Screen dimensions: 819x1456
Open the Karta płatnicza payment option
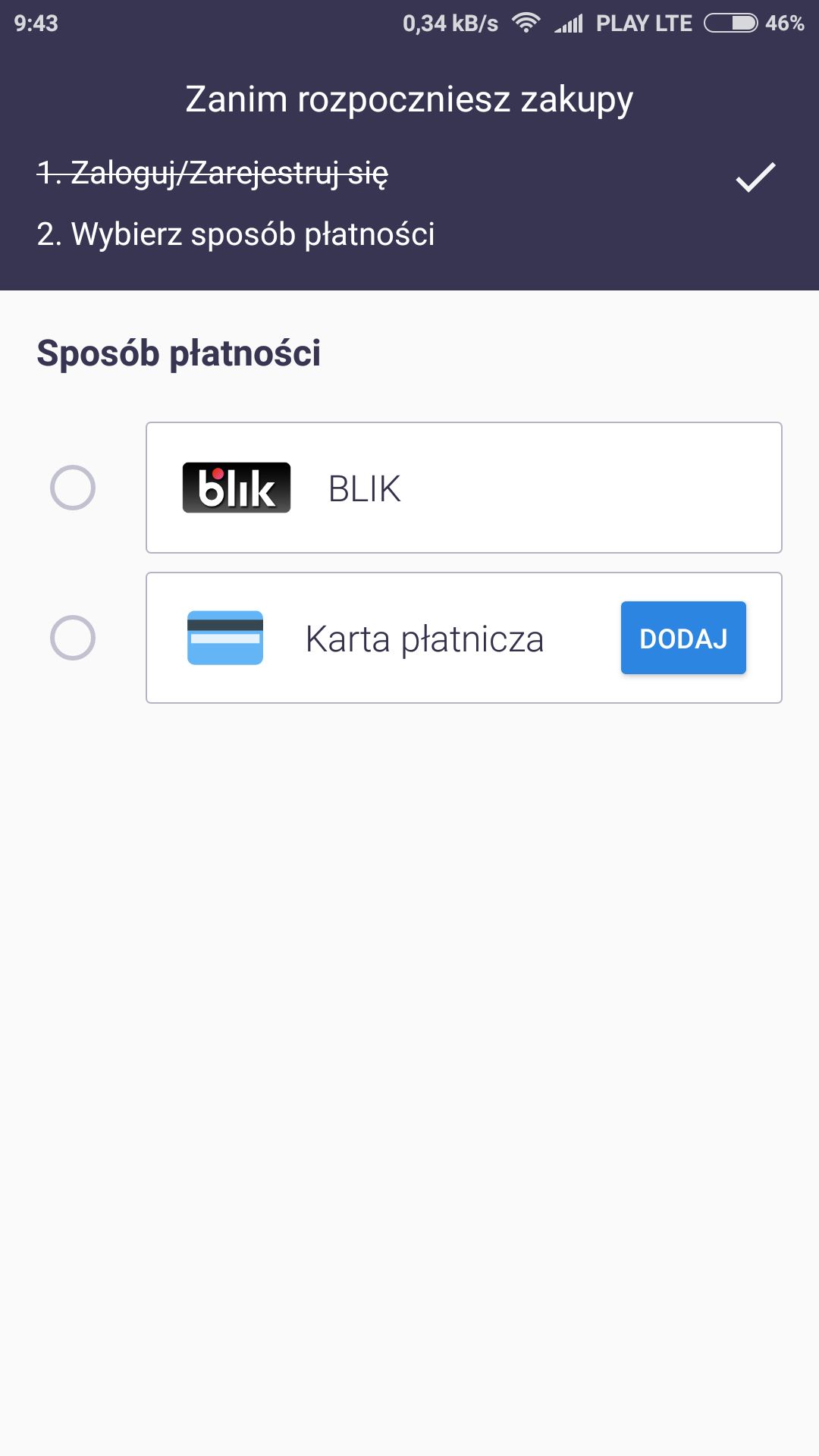463,638
